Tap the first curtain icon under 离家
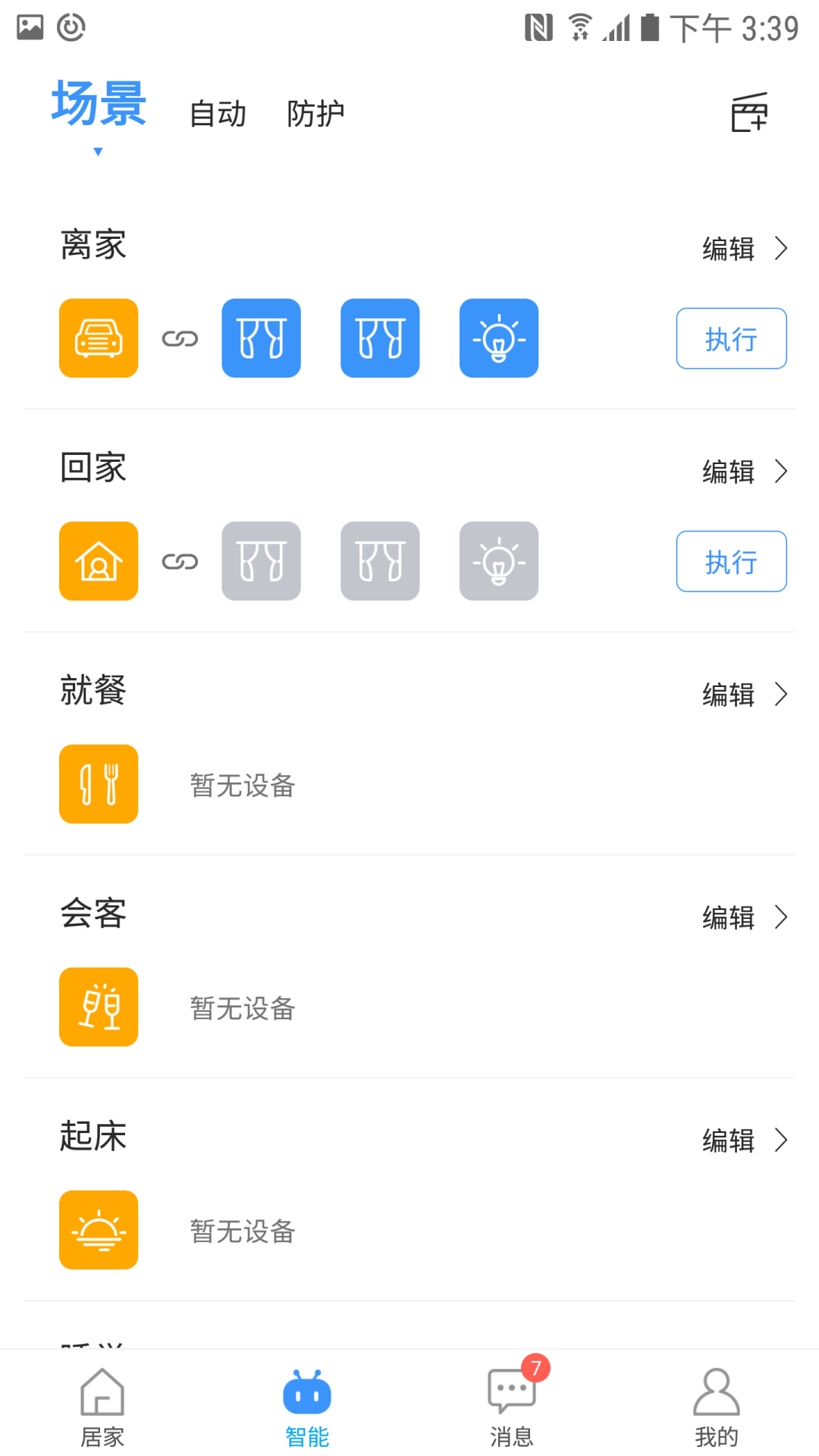 261,338
